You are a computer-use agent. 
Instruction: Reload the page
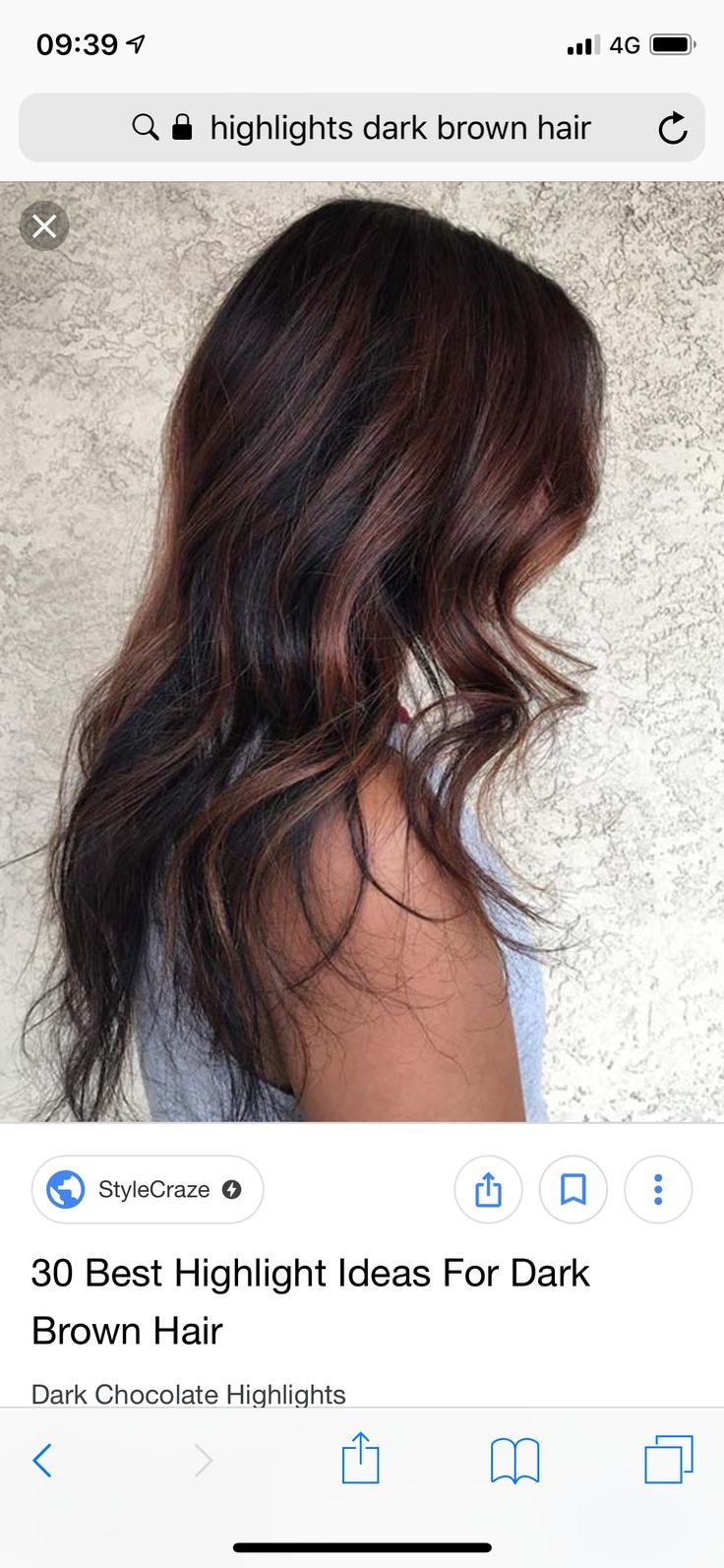click(x=673, y=128)
